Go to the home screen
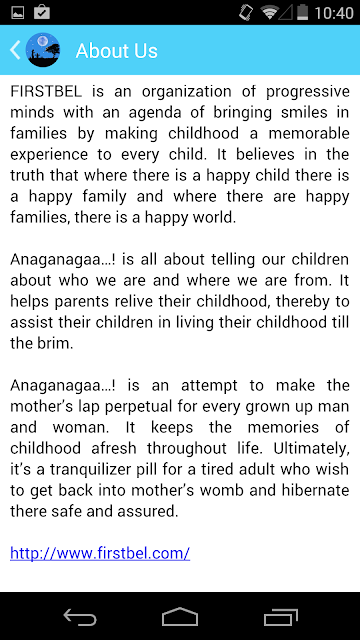 [x=180, y=617]
